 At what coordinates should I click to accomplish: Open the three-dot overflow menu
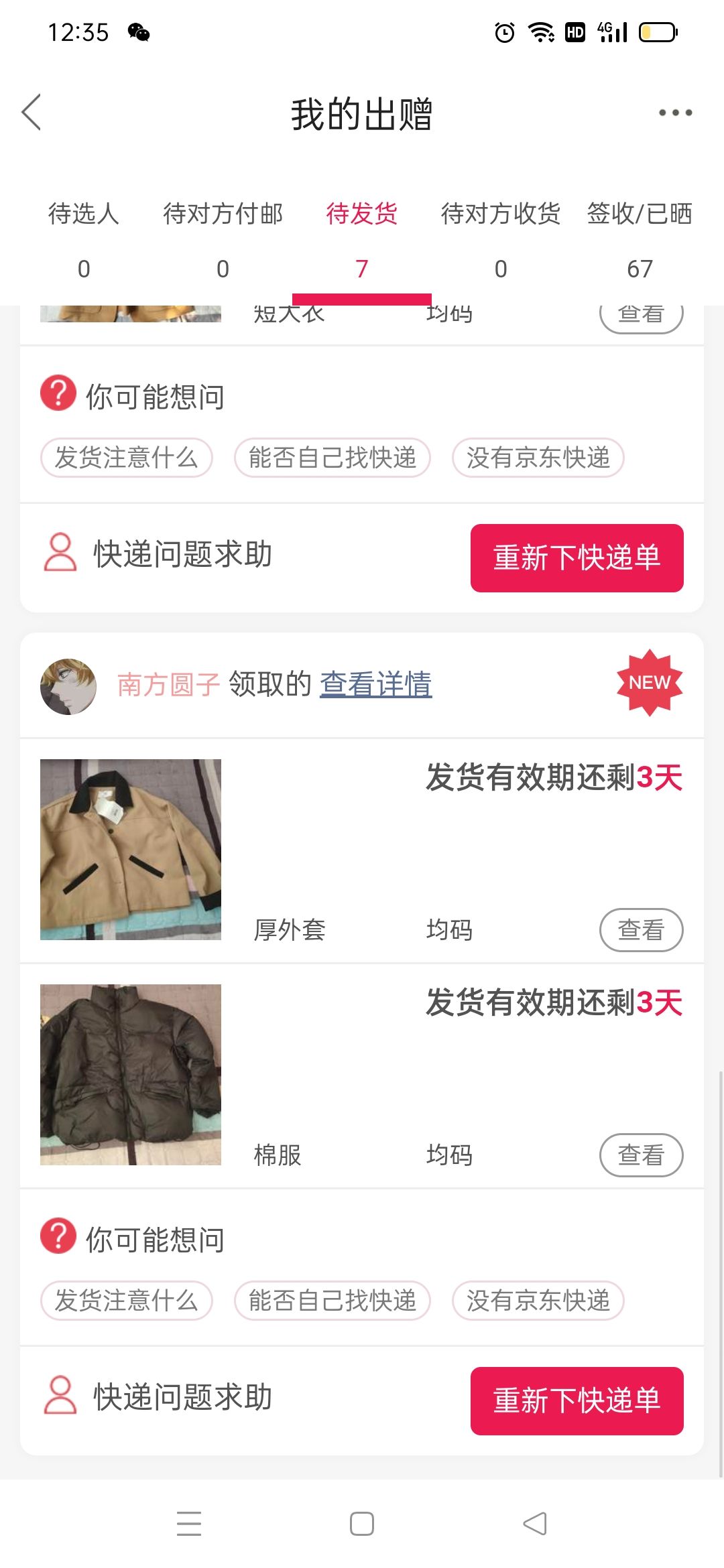(x=675, y=113)
